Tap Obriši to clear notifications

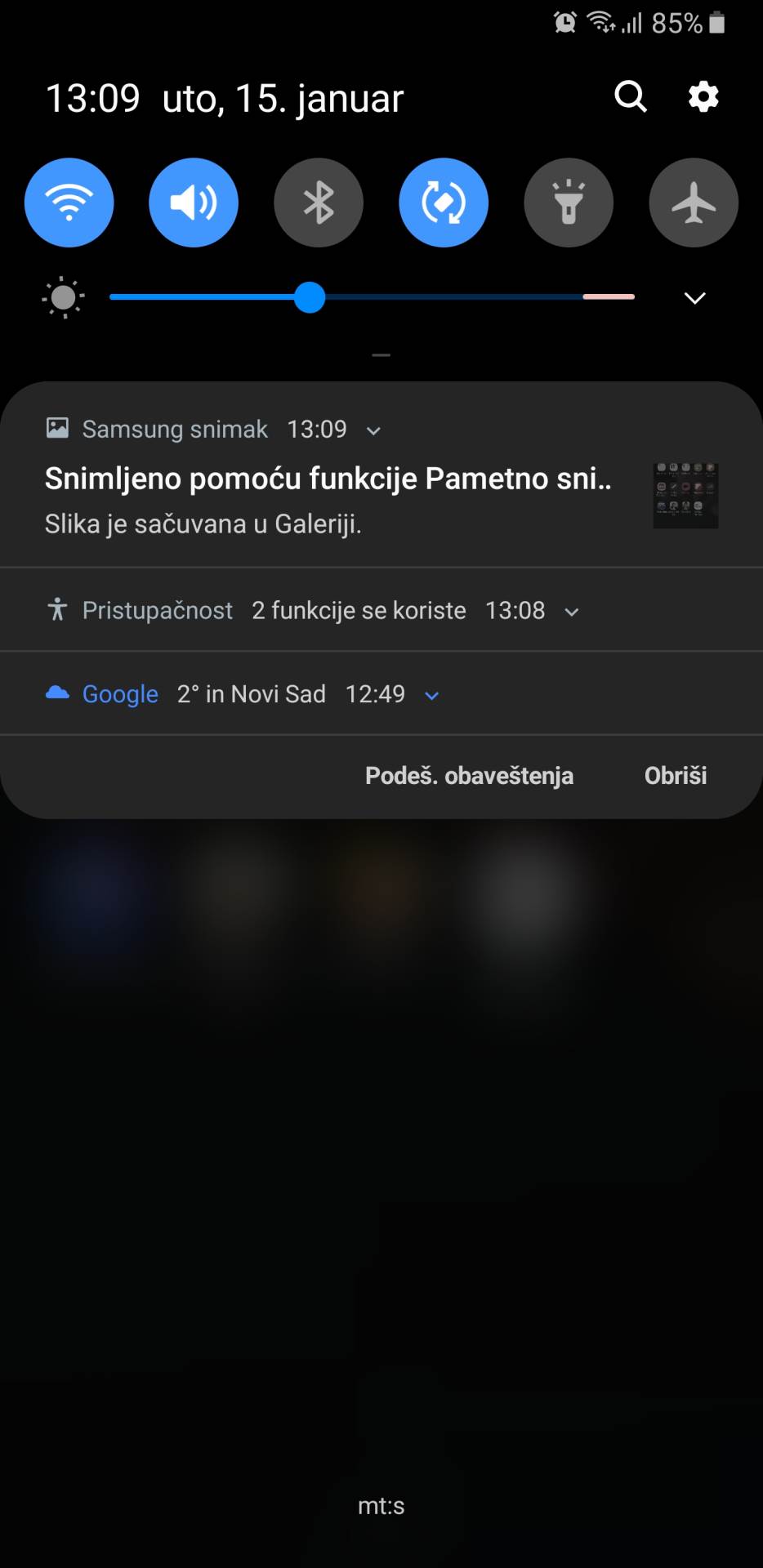point(676,776)
